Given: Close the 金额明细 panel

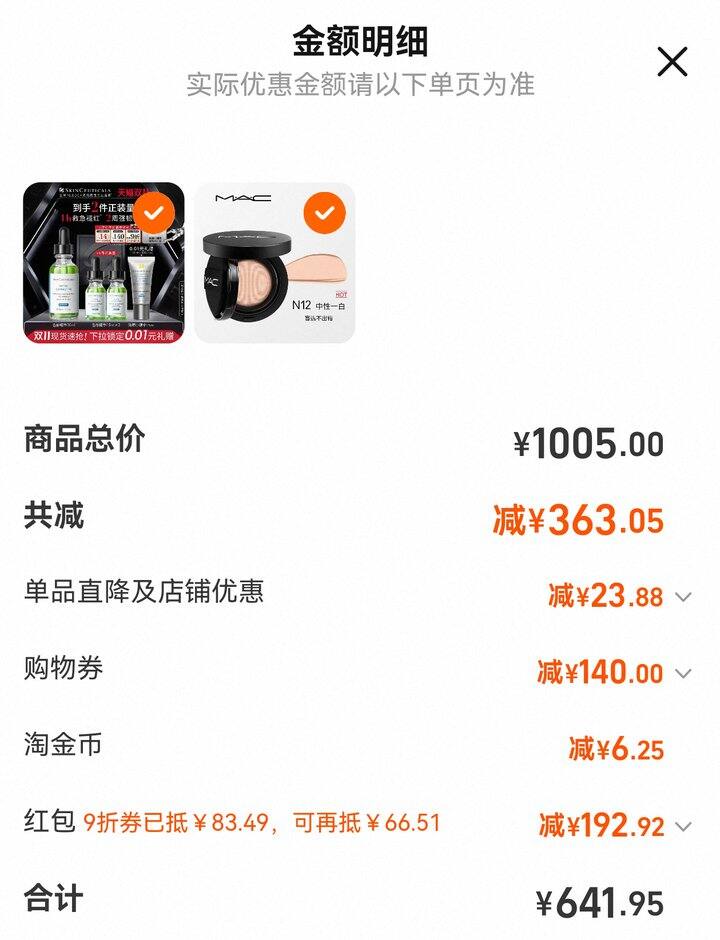Looking at the screenshot, I should tap(672, 62).
